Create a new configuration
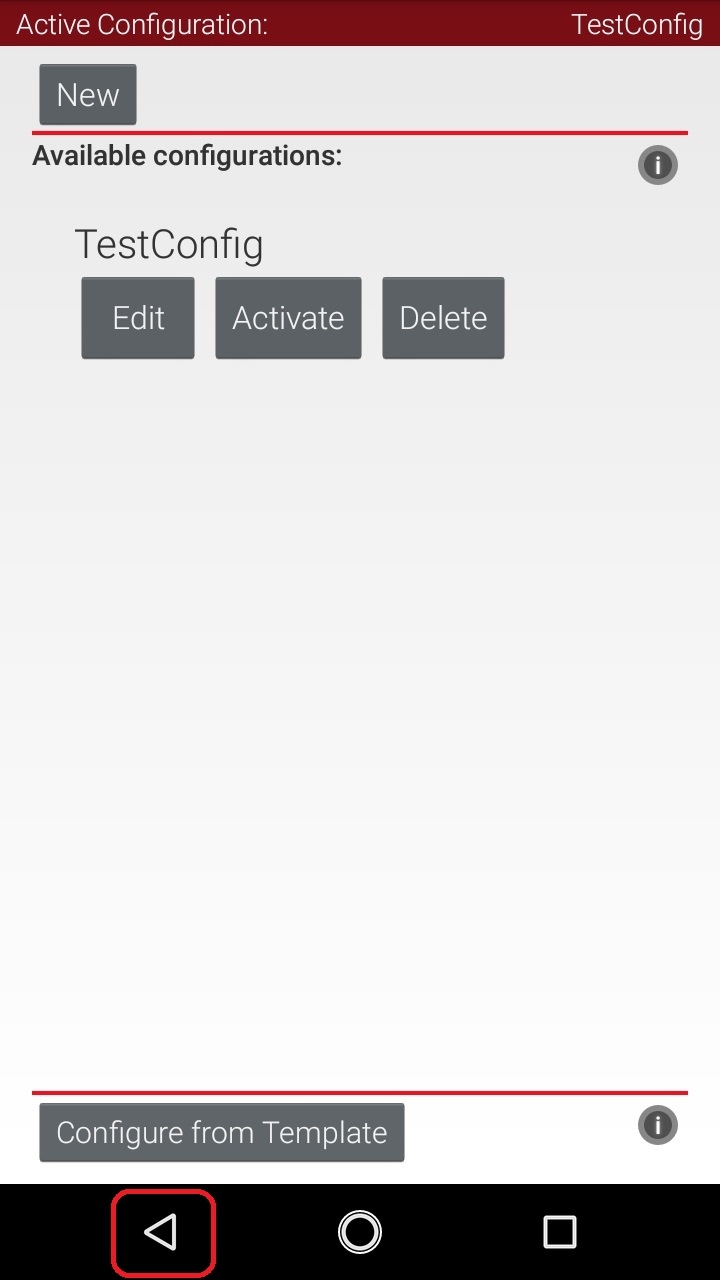 [88, 95]
